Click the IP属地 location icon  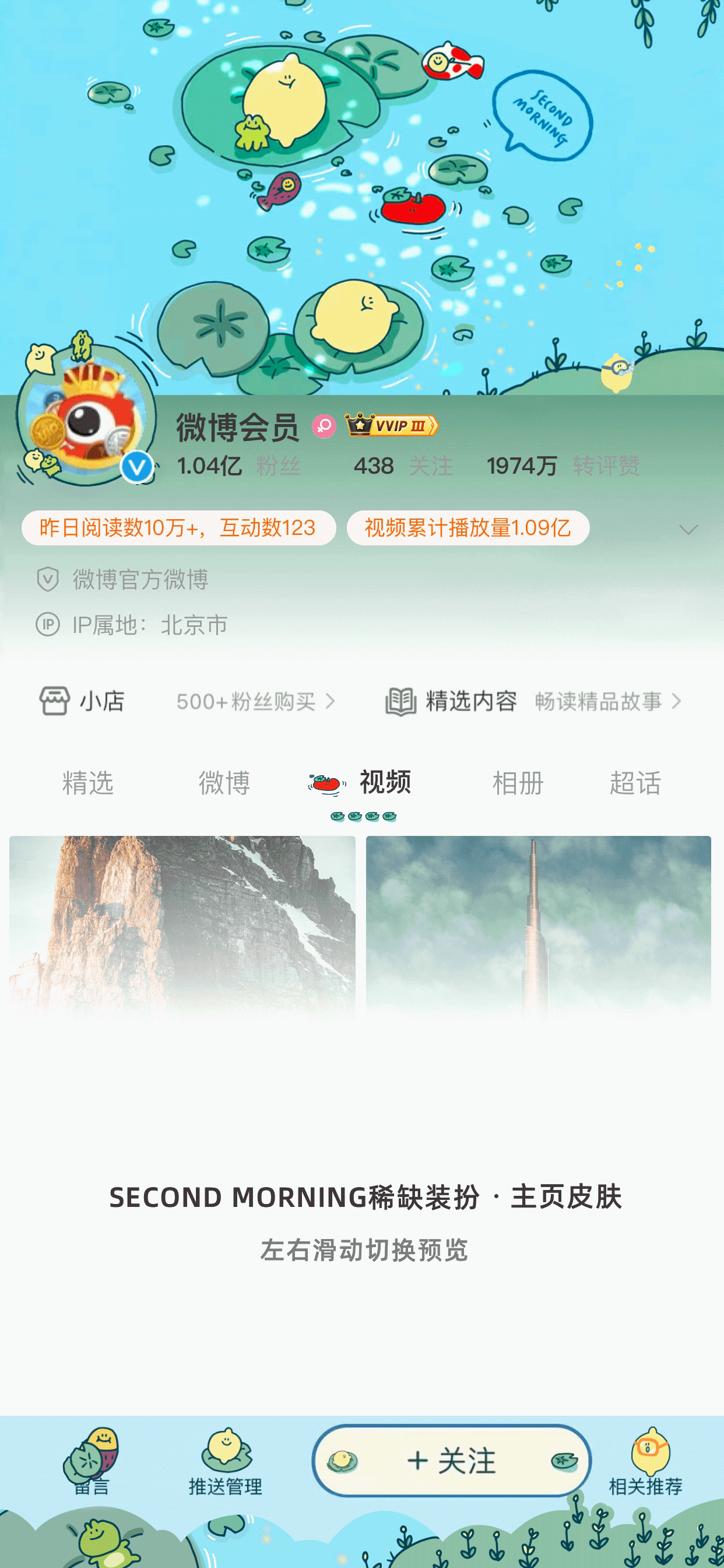[47, 625]
